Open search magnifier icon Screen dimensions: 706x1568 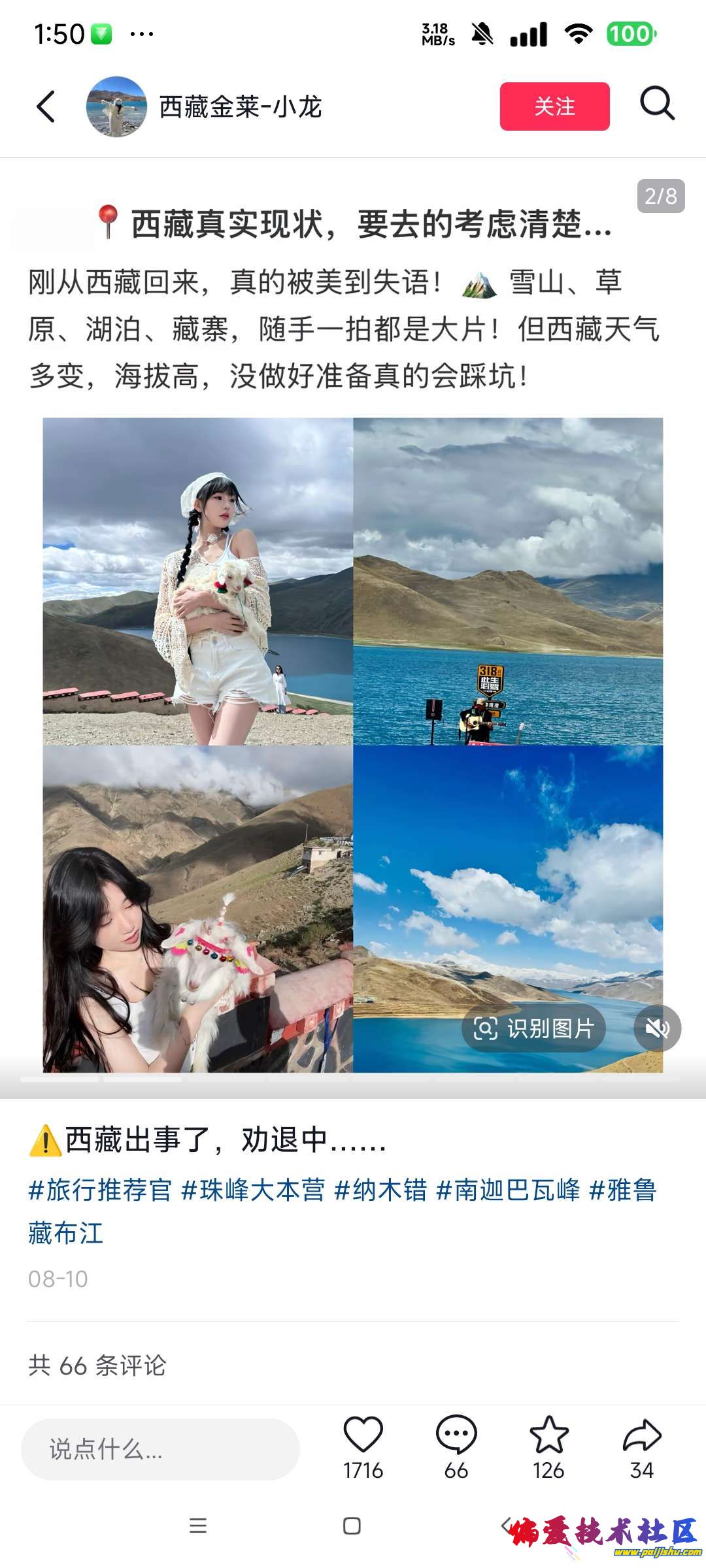656,104
